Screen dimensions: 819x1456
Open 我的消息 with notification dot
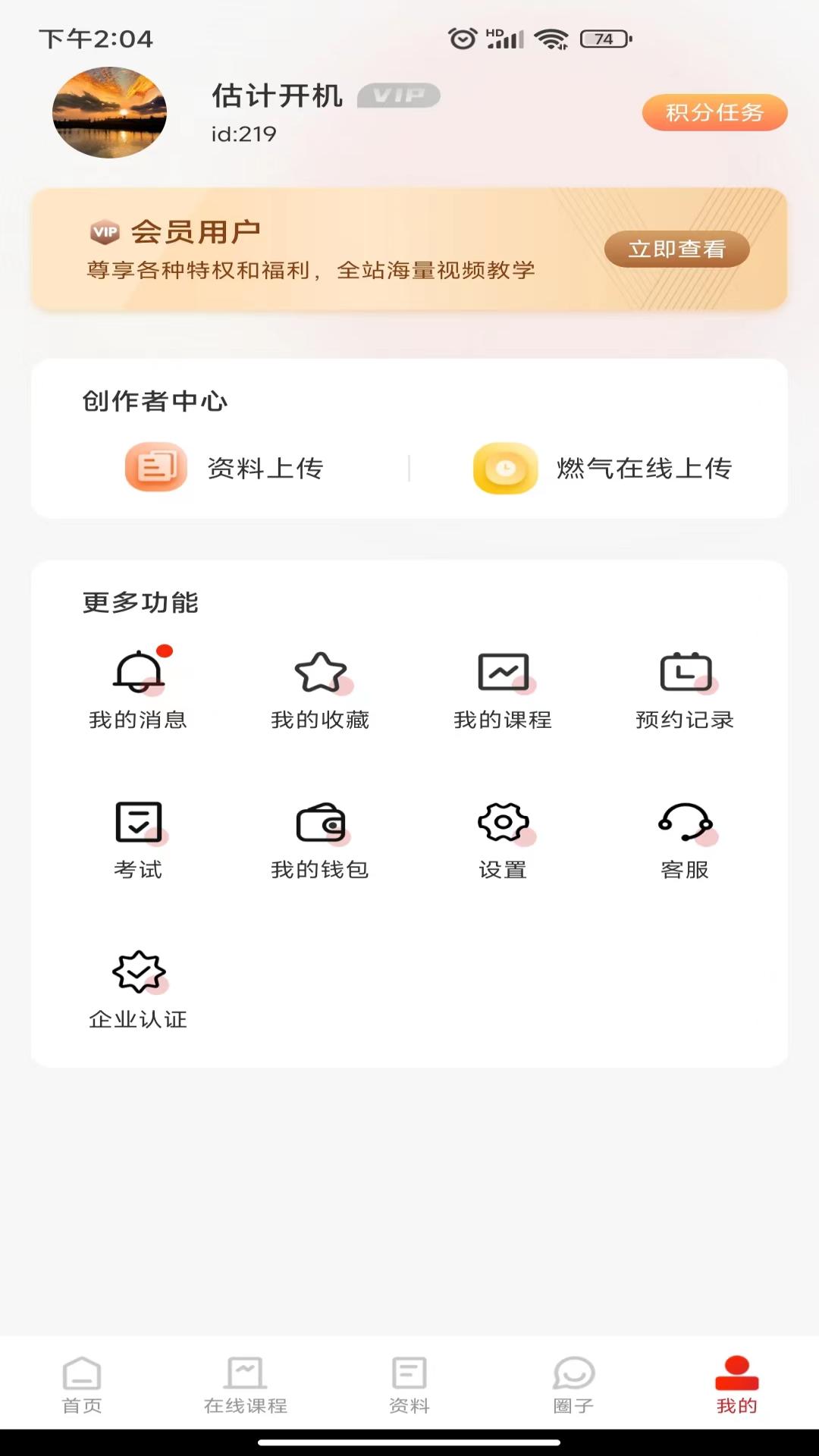(x=137, y=682)
